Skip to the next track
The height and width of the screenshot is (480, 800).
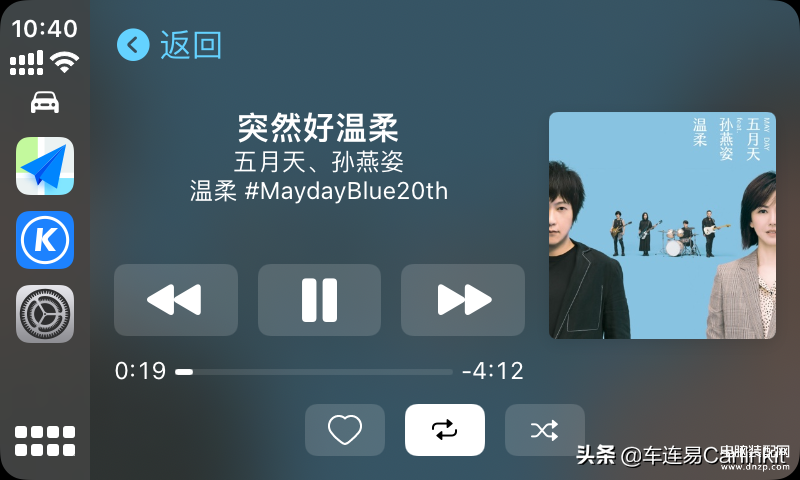coord(463,300)
